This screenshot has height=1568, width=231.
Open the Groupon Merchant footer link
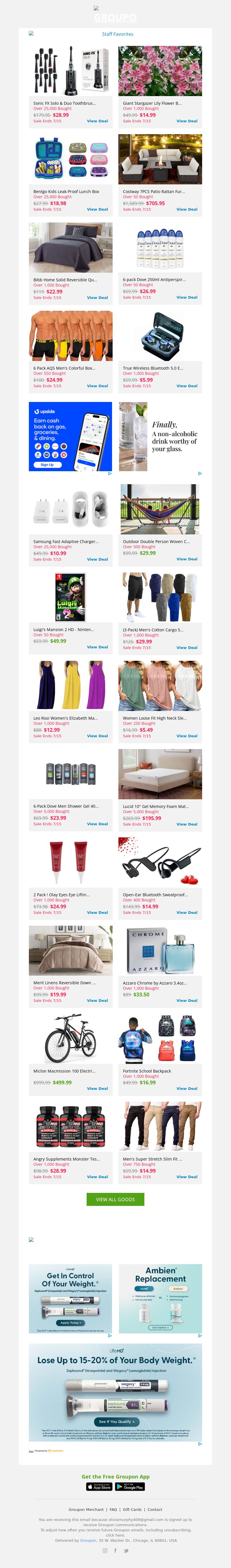click(x=86, y=1509)
